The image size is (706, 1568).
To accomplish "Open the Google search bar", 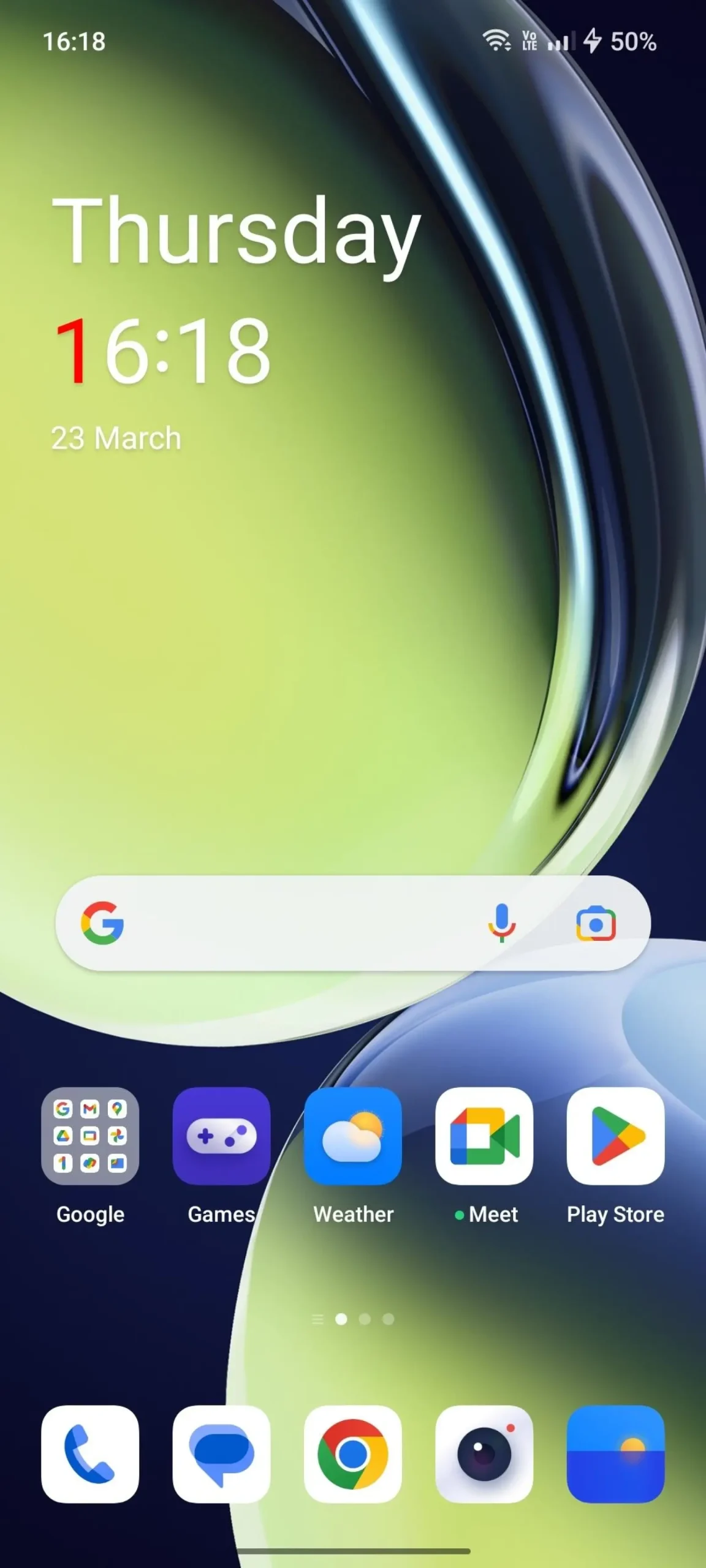I will tap(294, 923).
